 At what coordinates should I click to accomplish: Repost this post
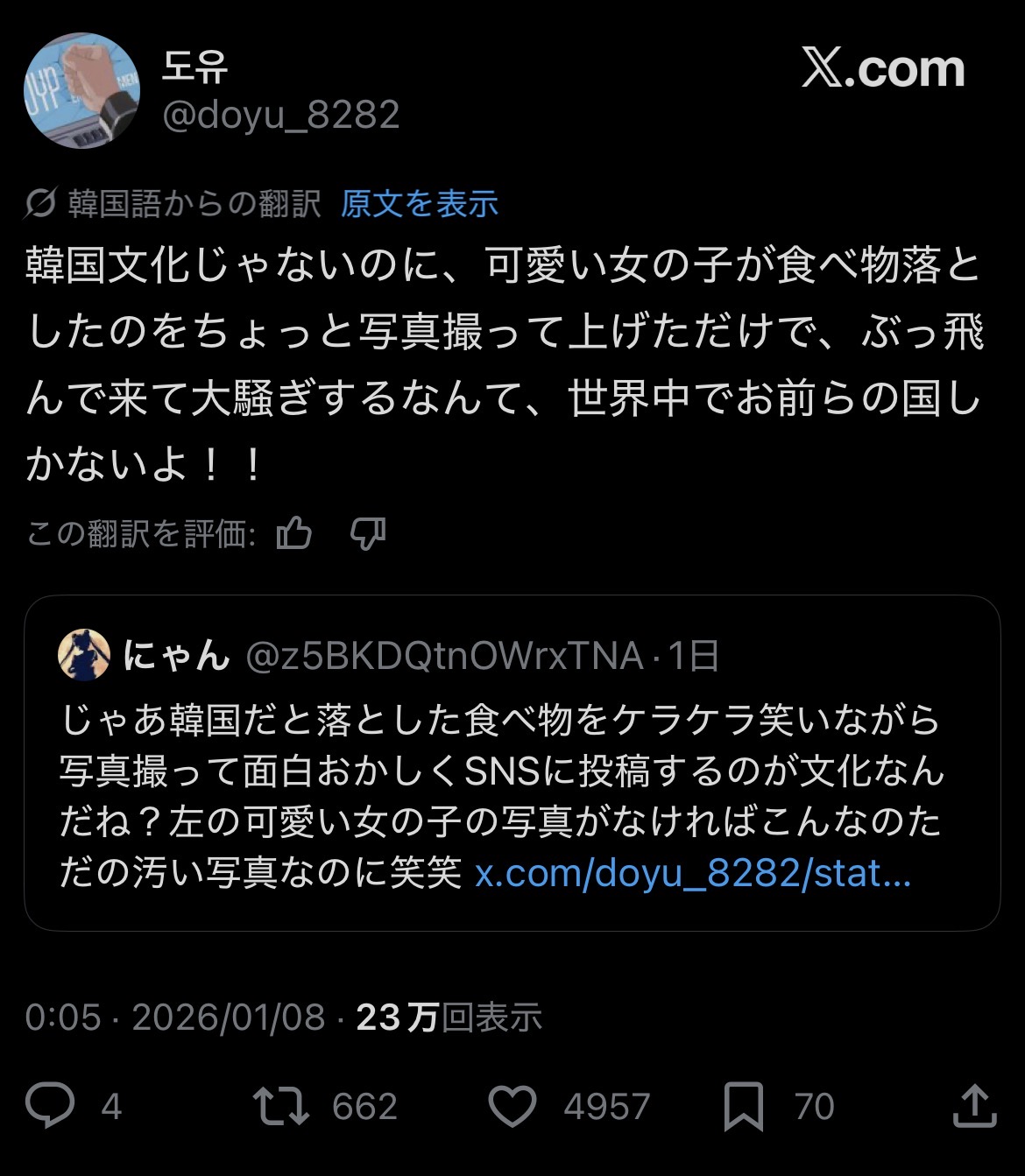[281, 1105]
